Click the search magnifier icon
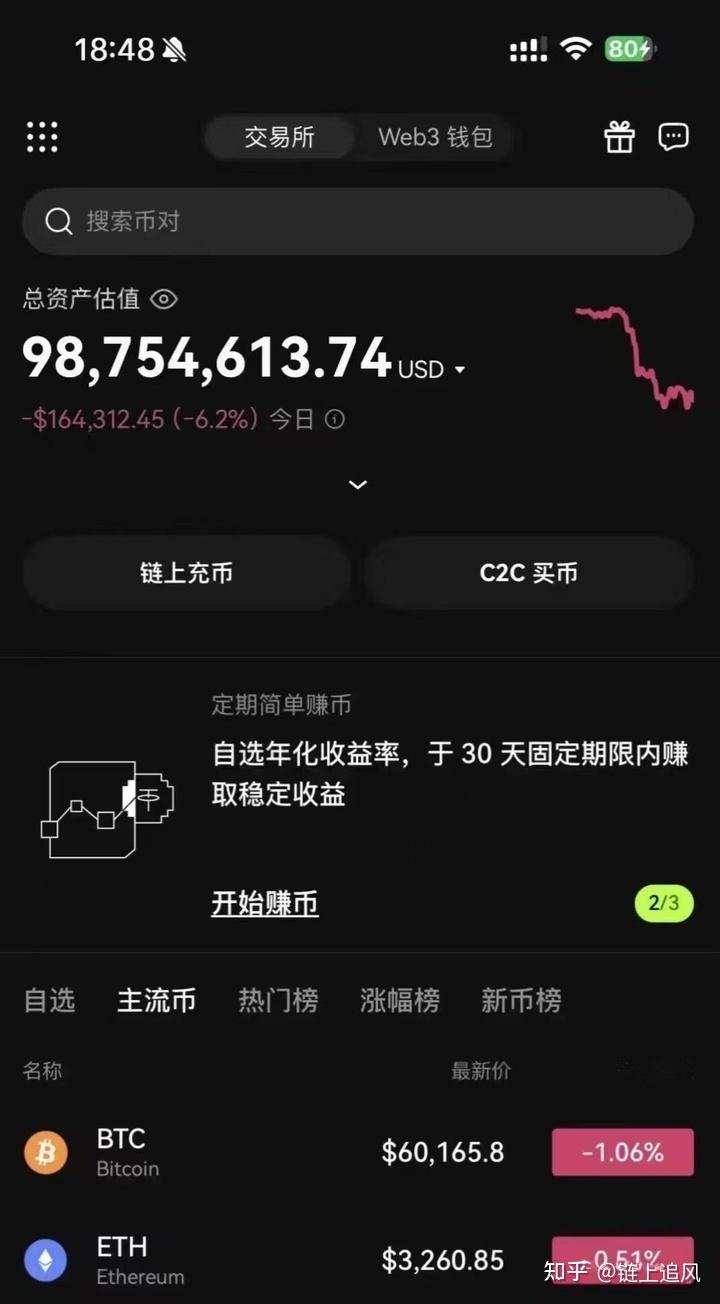The height and width of the screenshot is (1304, 720). coord(58,221)
